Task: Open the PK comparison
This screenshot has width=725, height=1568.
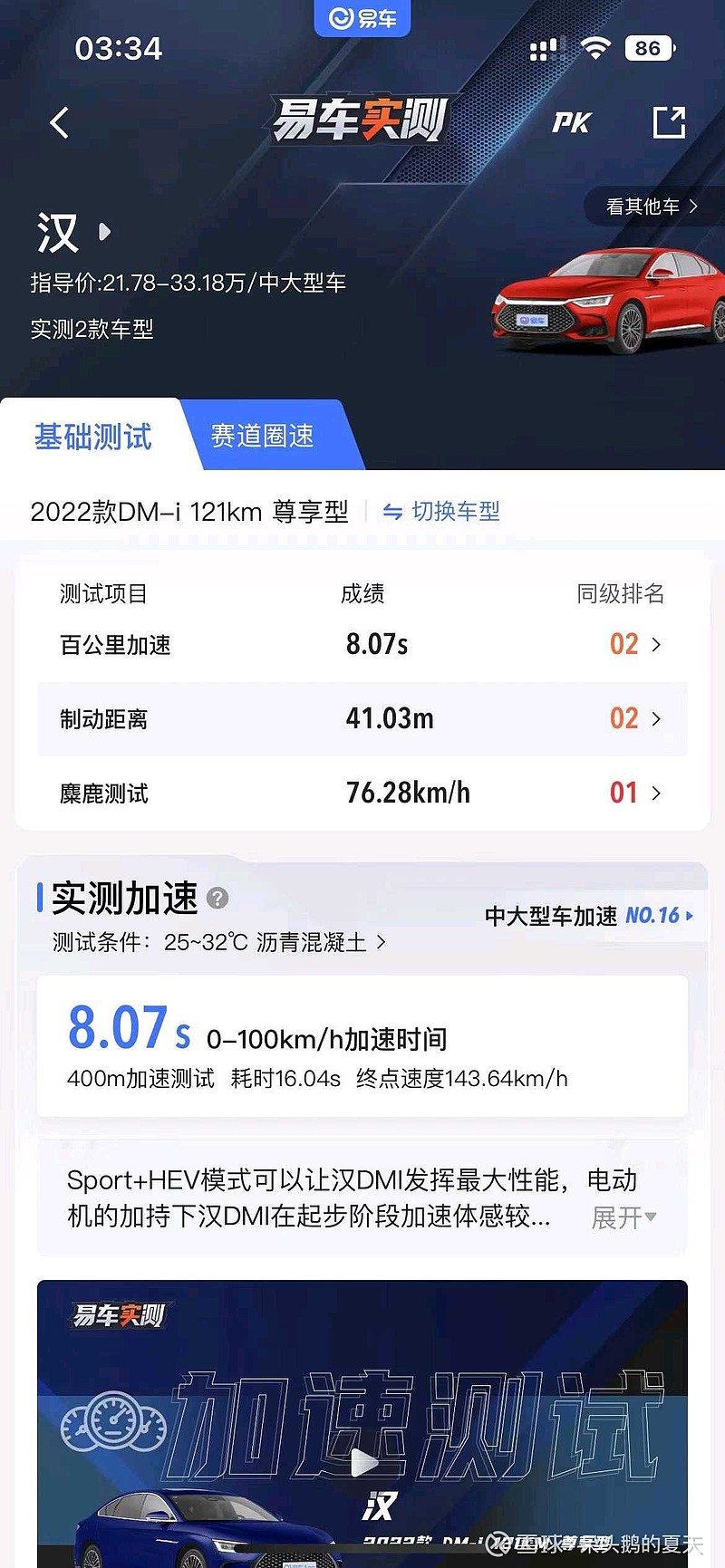Action: point(572,122)
